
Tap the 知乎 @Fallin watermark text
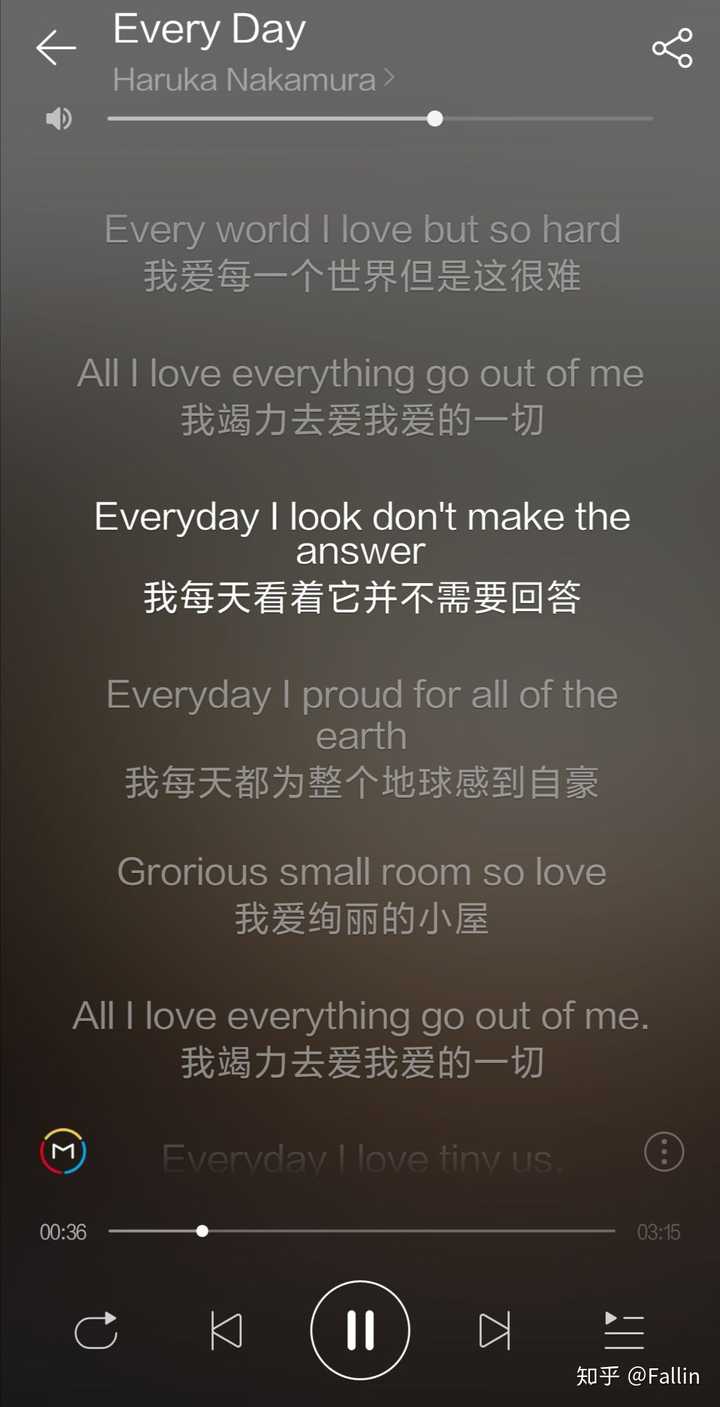pos(640,1376)
